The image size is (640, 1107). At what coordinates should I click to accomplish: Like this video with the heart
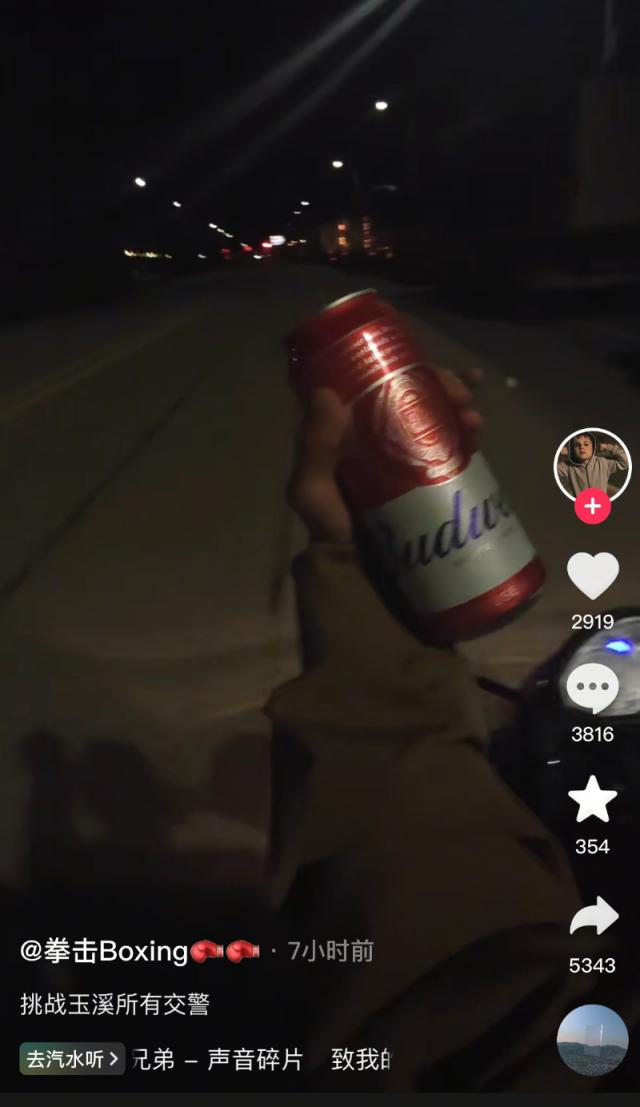592,576
